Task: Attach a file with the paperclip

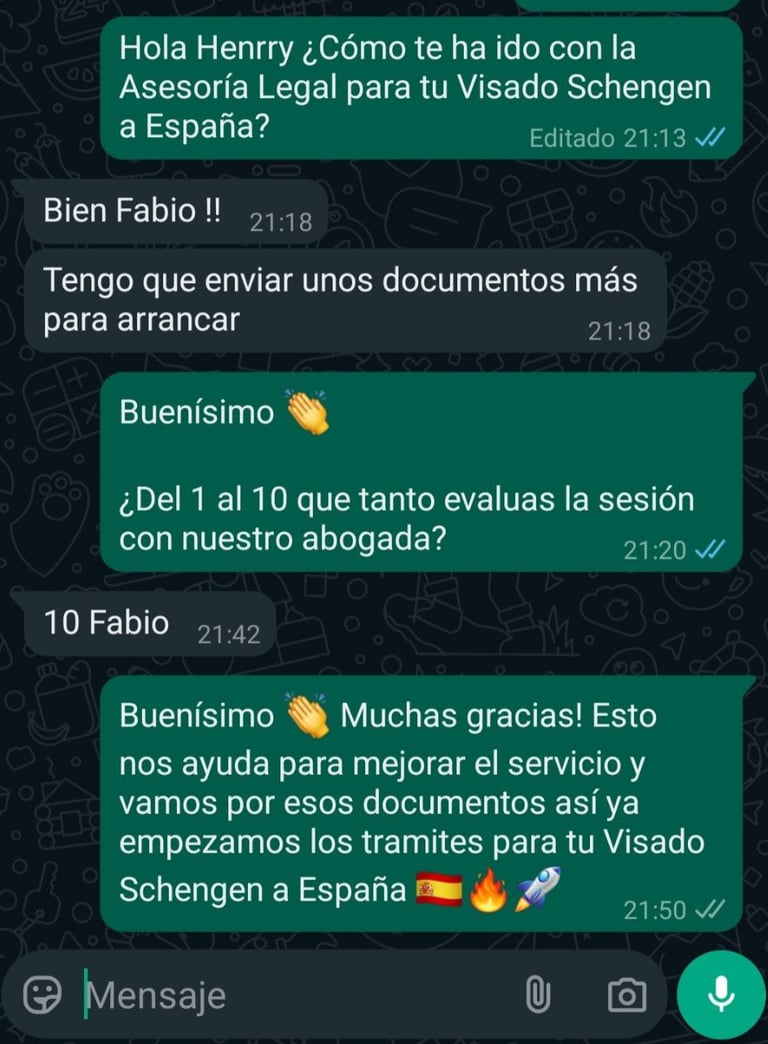Action: [538, 995]
